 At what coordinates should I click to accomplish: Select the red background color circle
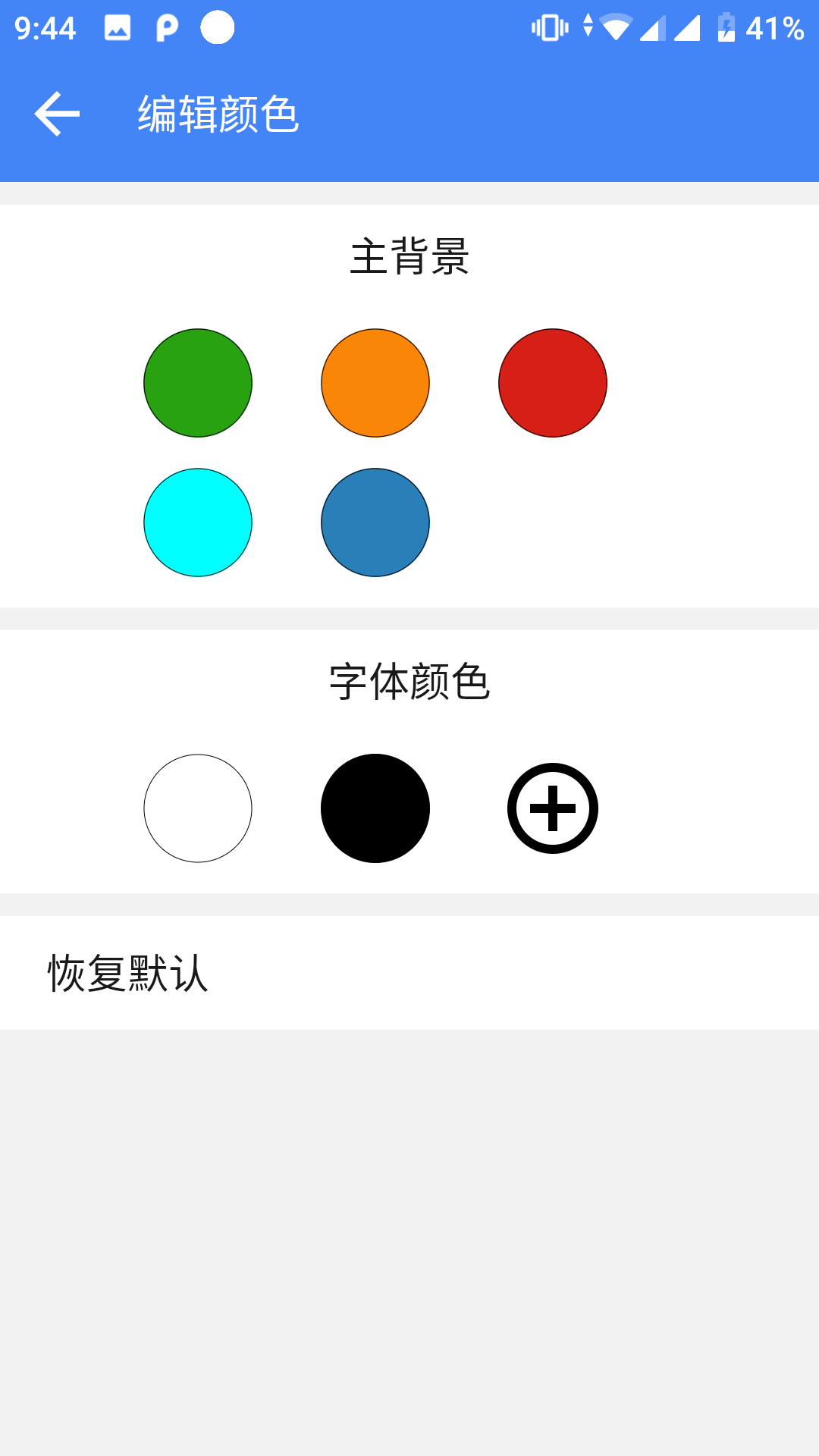552,383
